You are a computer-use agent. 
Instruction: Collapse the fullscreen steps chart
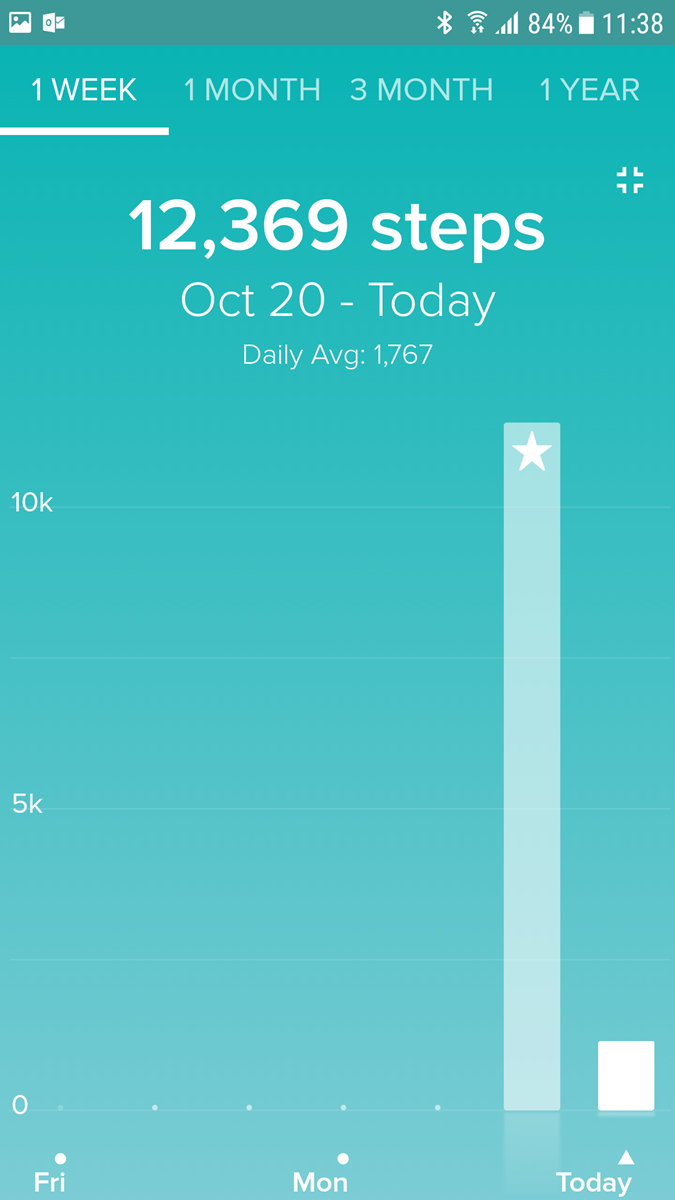(630, 182)
